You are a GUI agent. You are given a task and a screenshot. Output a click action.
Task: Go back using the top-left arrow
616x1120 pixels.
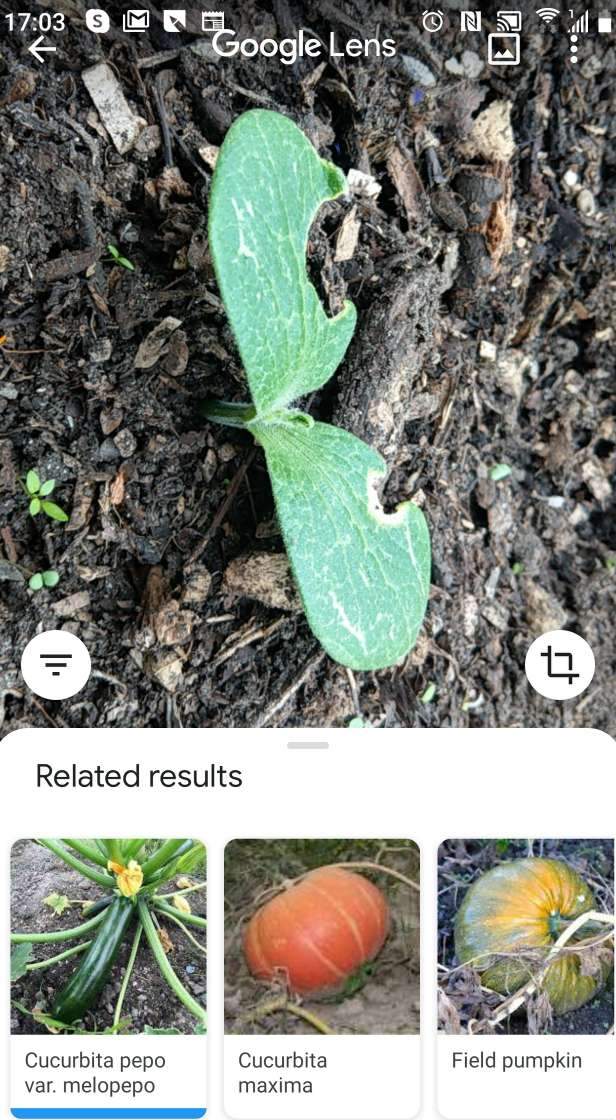[42, 49]
